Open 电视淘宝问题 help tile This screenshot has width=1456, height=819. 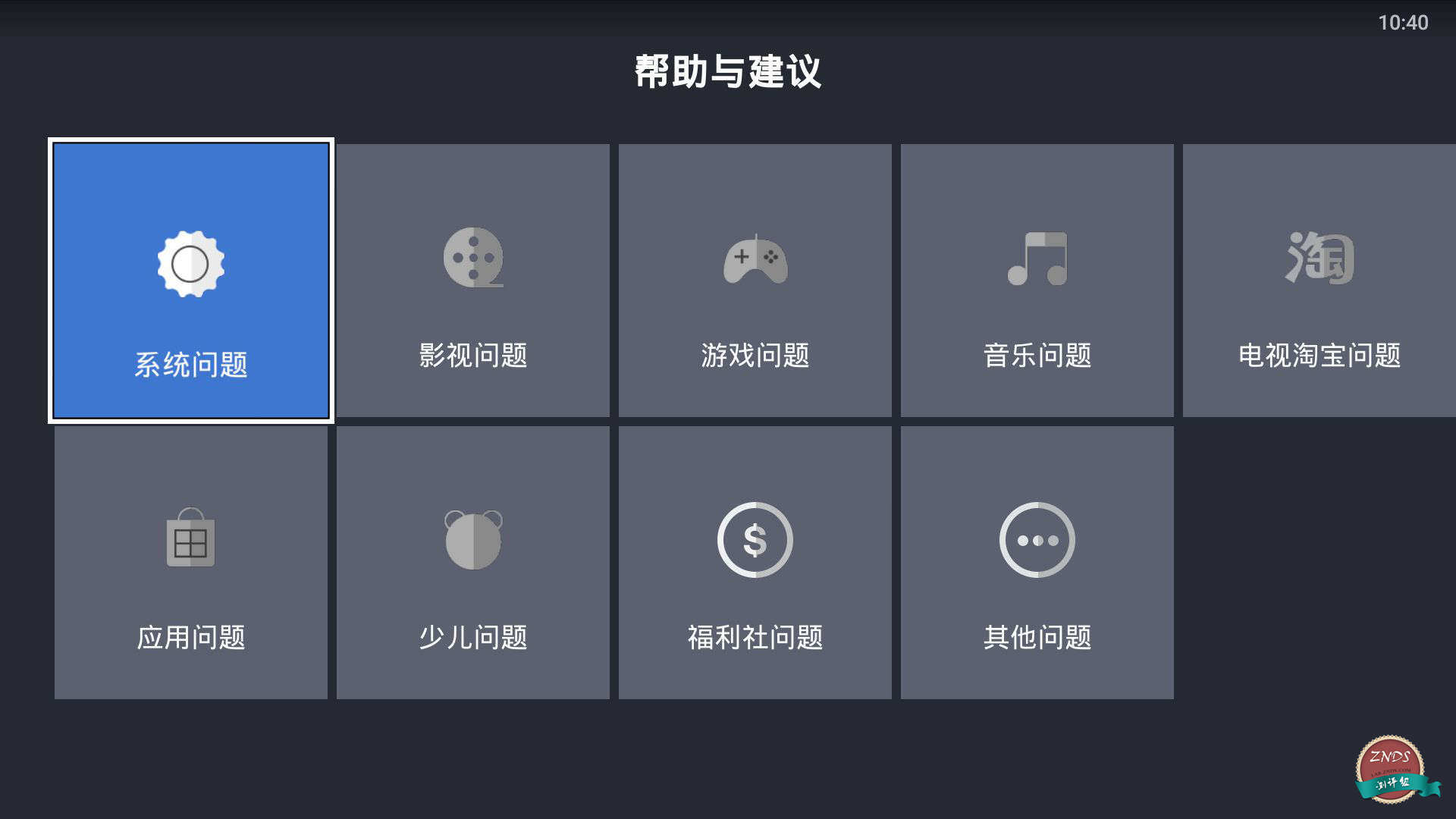1319,281
